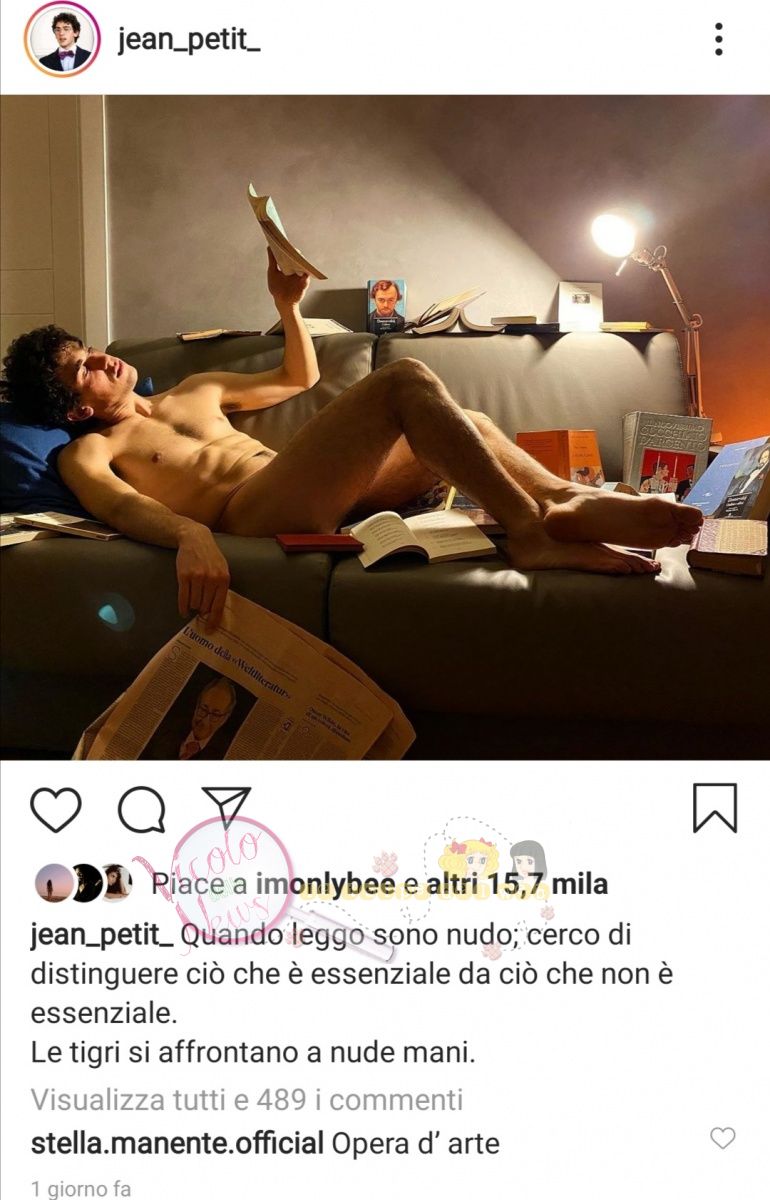The width and height of the screenshot is (770, 1200).
Task: Open jean_petit_ profile picture story
Action: tap(62, 40)
